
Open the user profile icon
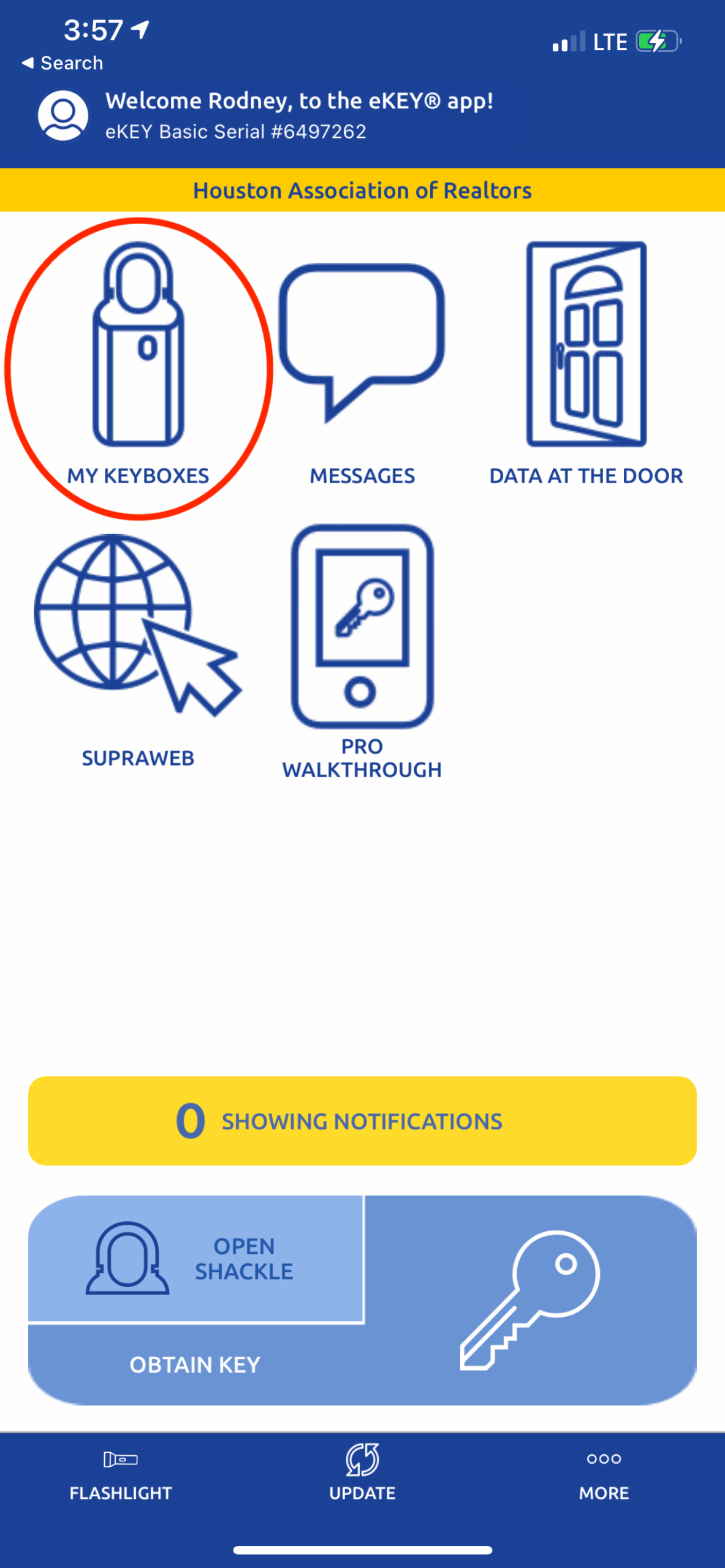coord(63,116)
